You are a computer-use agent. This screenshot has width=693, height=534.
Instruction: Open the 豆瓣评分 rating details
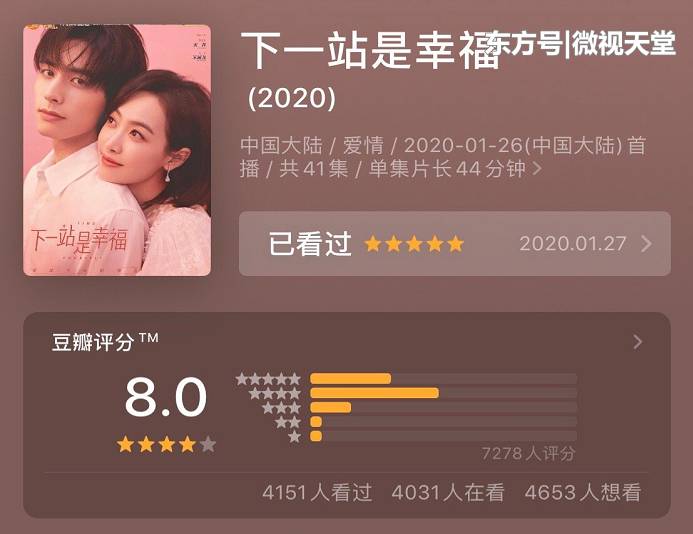point(638,342)
